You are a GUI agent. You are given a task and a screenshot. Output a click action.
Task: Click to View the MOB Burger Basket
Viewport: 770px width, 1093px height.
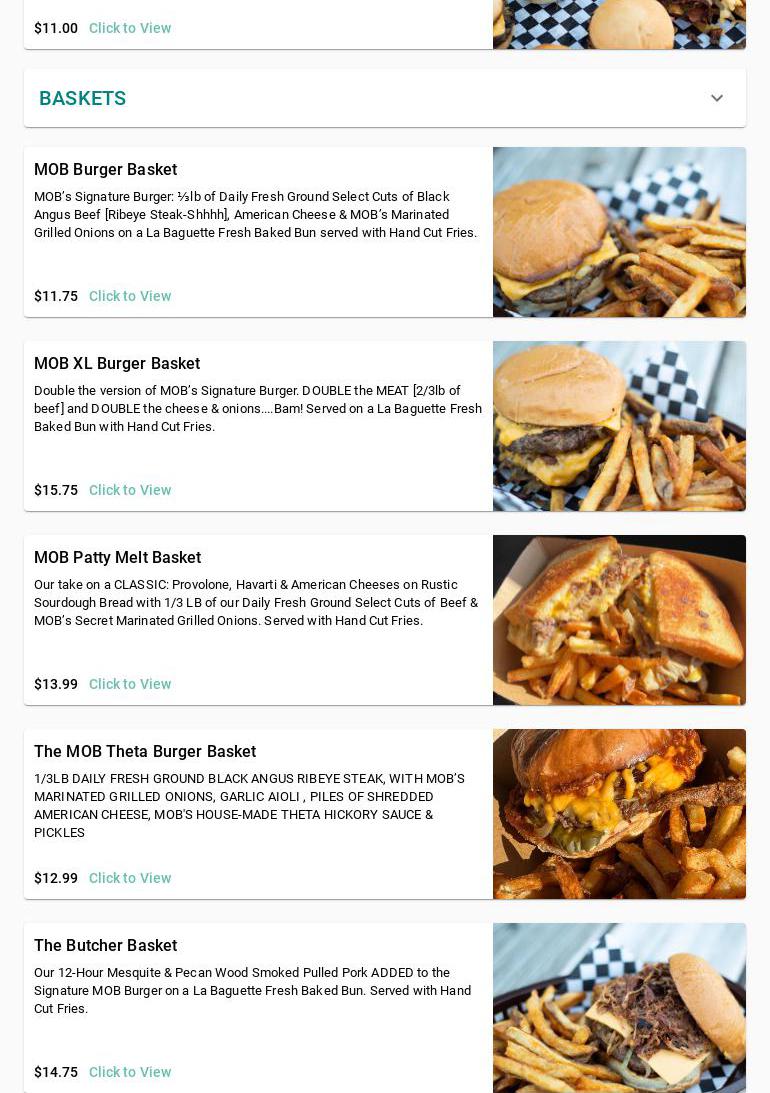point(130,296)
